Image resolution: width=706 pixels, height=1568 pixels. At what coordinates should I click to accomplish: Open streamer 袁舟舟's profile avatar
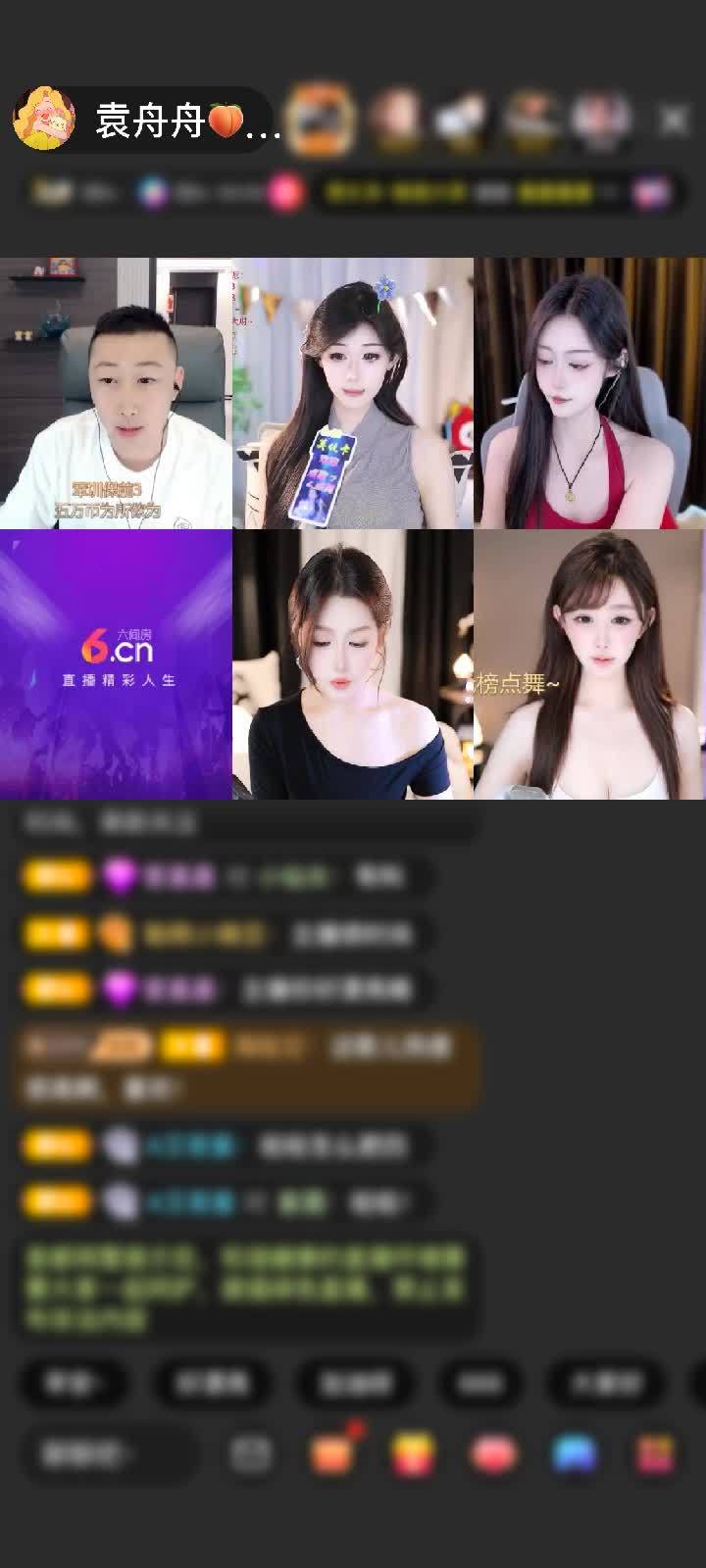44,120
